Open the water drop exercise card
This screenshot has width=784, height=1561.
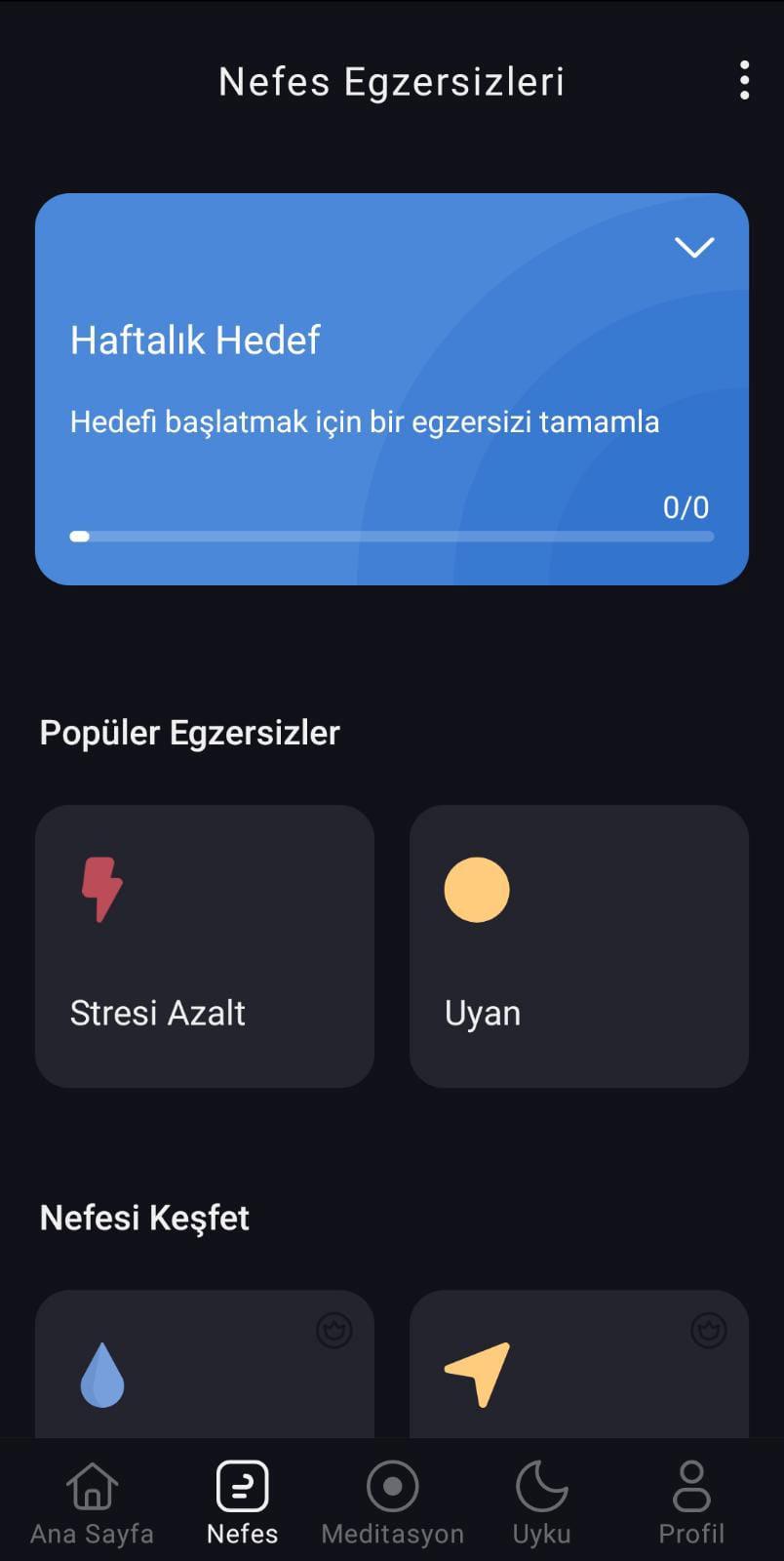[x=205, y=1364]
